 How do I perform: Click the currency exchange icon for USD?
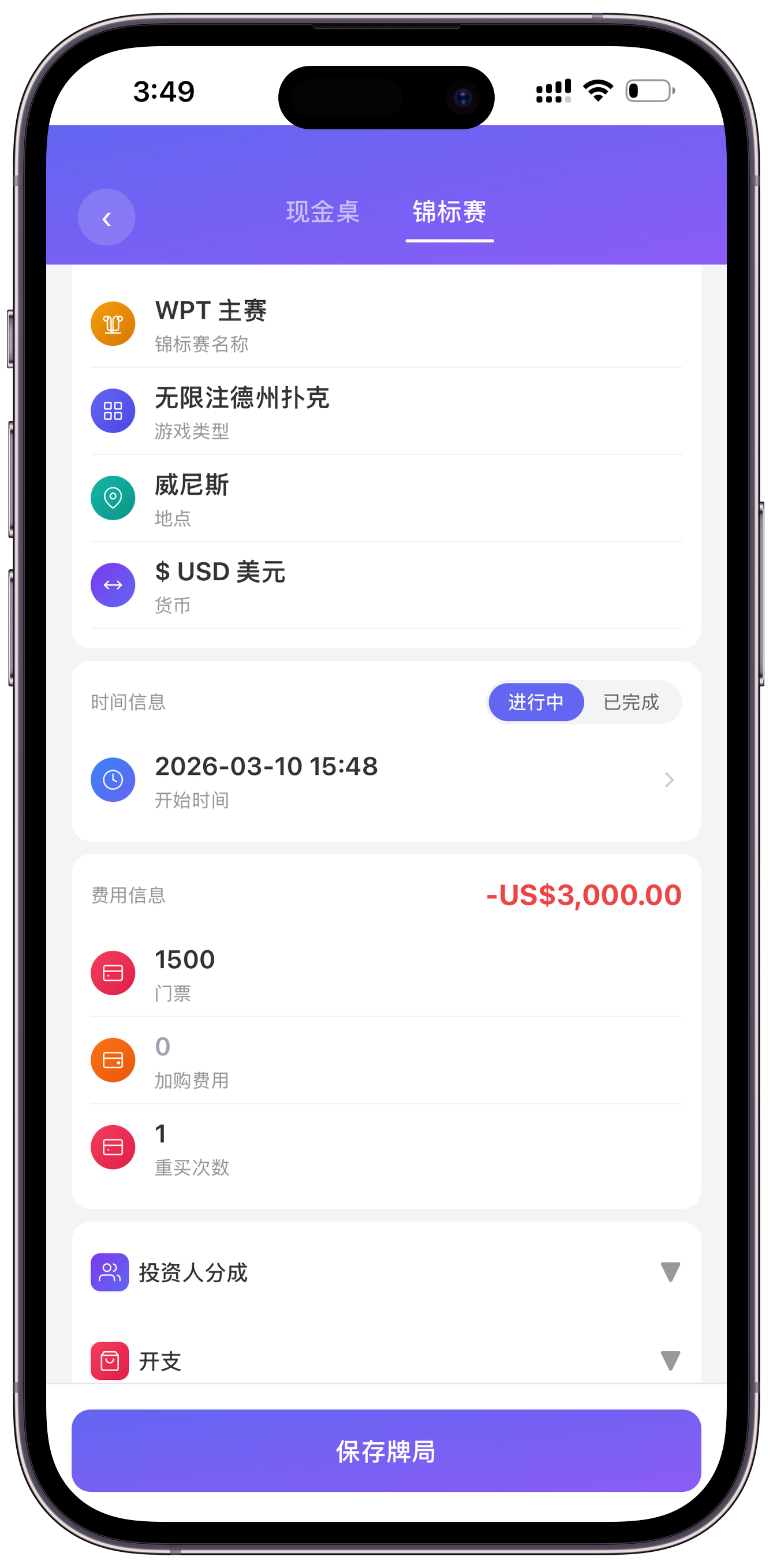tap(112, 584)
